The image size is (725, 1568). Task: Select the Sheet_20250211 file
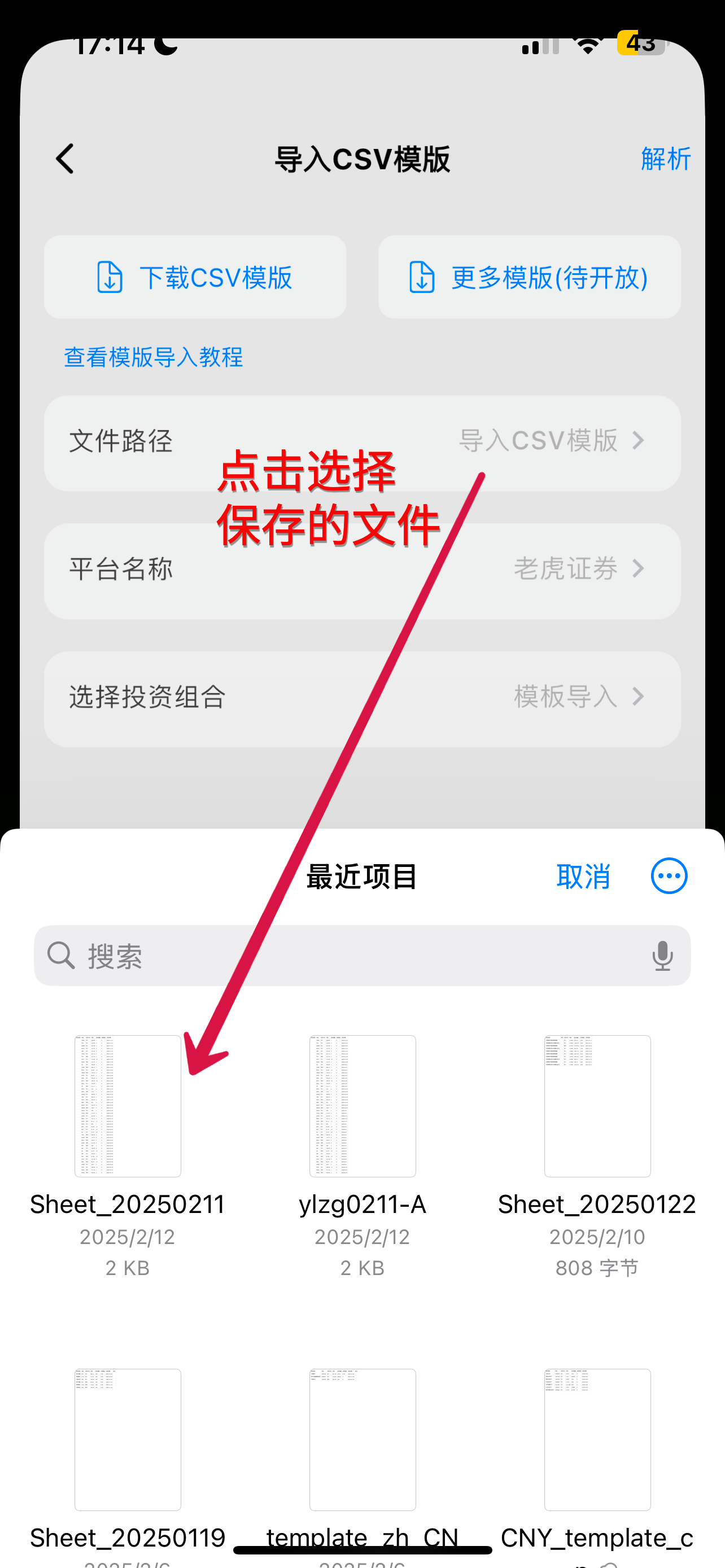tap(128, 1106)
